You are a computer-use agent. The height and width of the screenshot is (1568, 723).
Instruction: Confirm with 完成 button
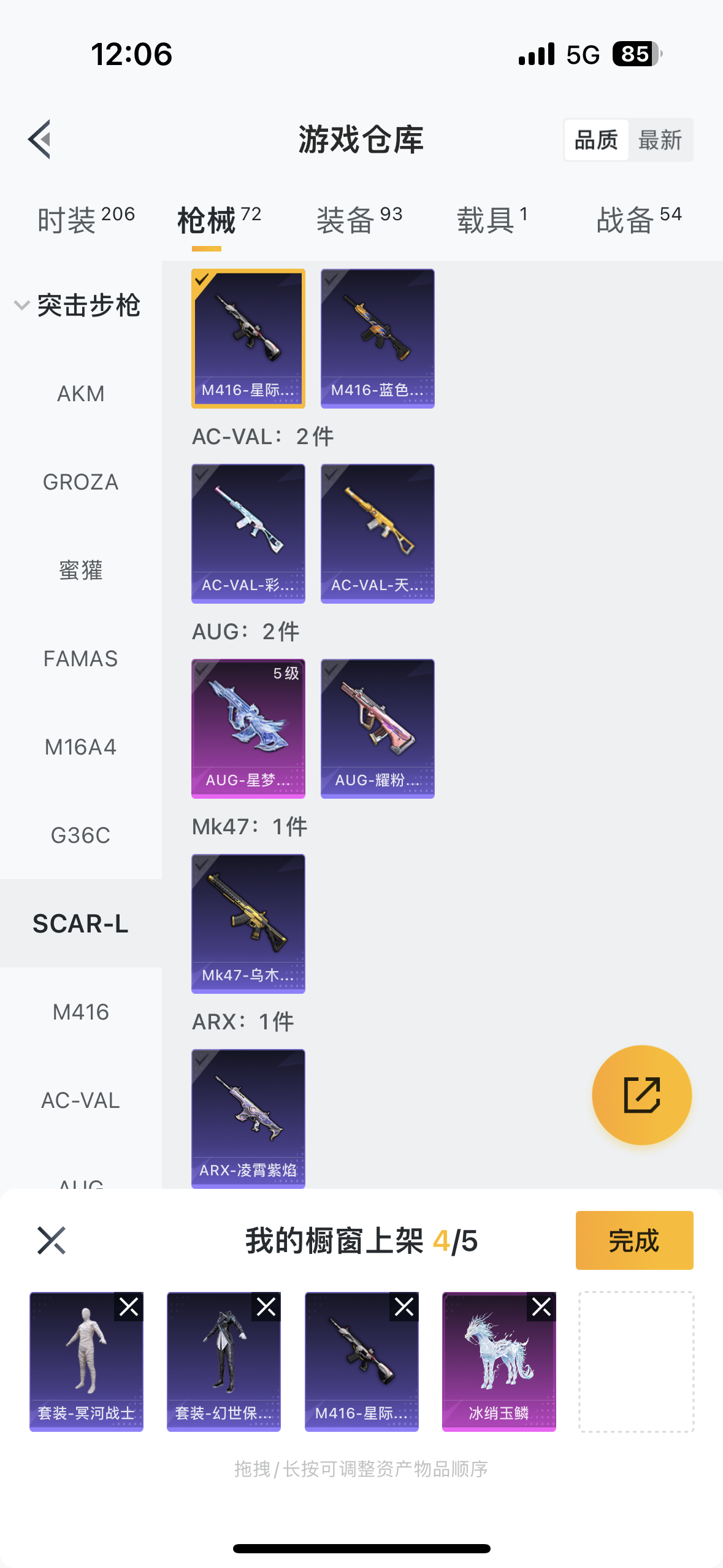(x=634, y=1240)
